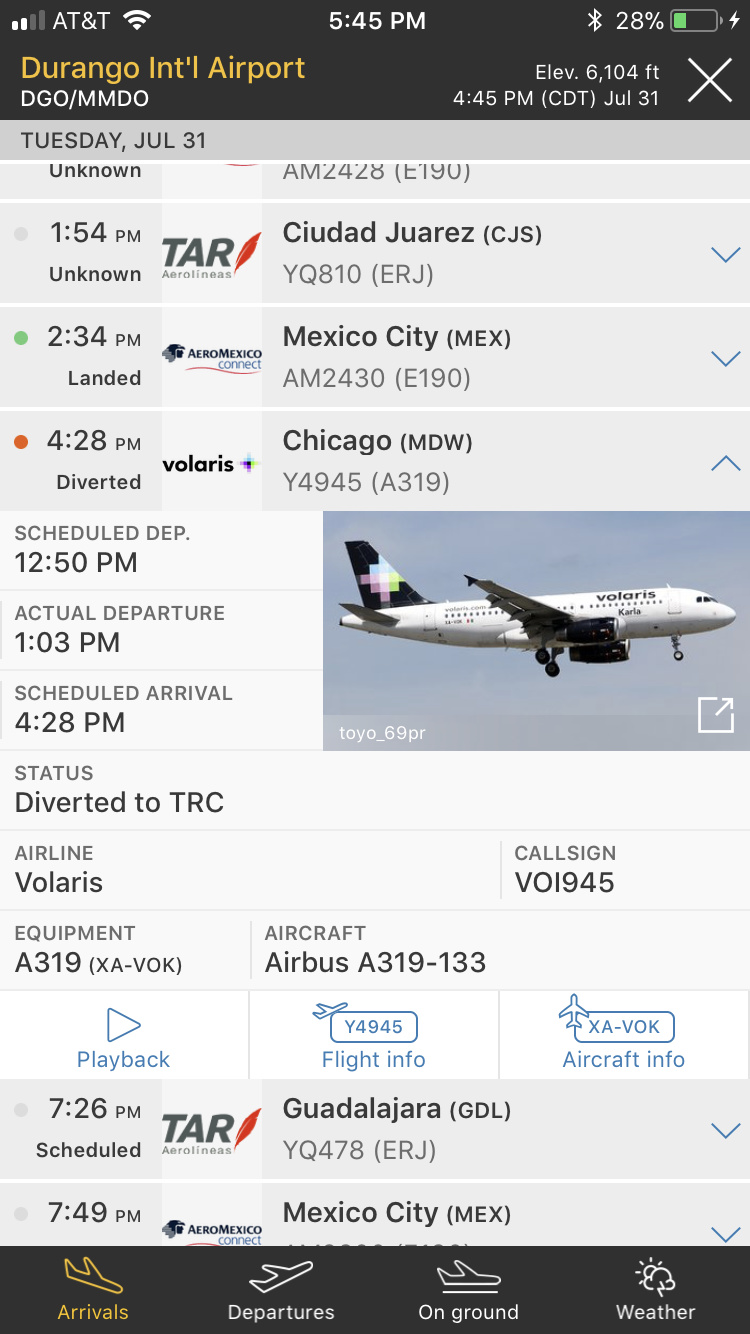Close the Durango airport panel

point(709,80)
